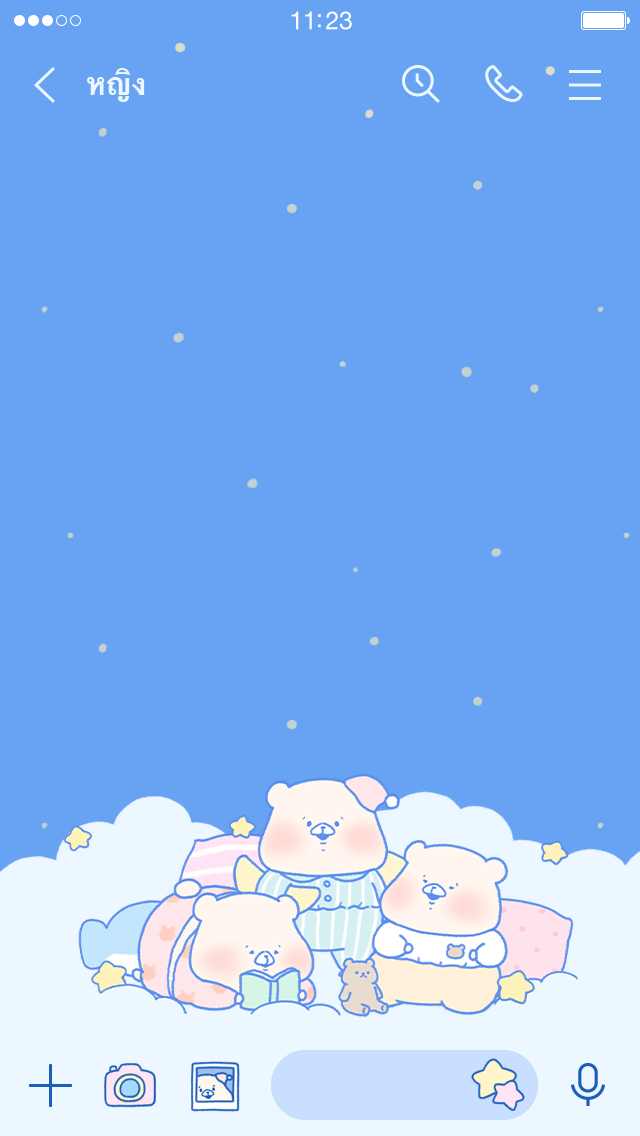640x1136 pixels.
Task: Launch the camera to take a photo
Action: click(x=130, y=1085)
